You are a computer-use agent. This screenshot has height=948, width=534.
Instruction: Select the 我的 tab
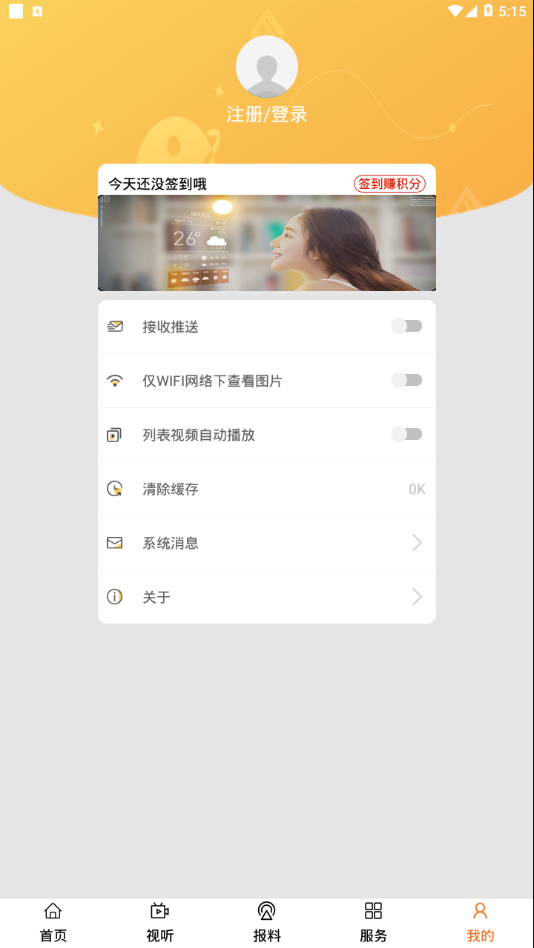click(x=480, y=923)
